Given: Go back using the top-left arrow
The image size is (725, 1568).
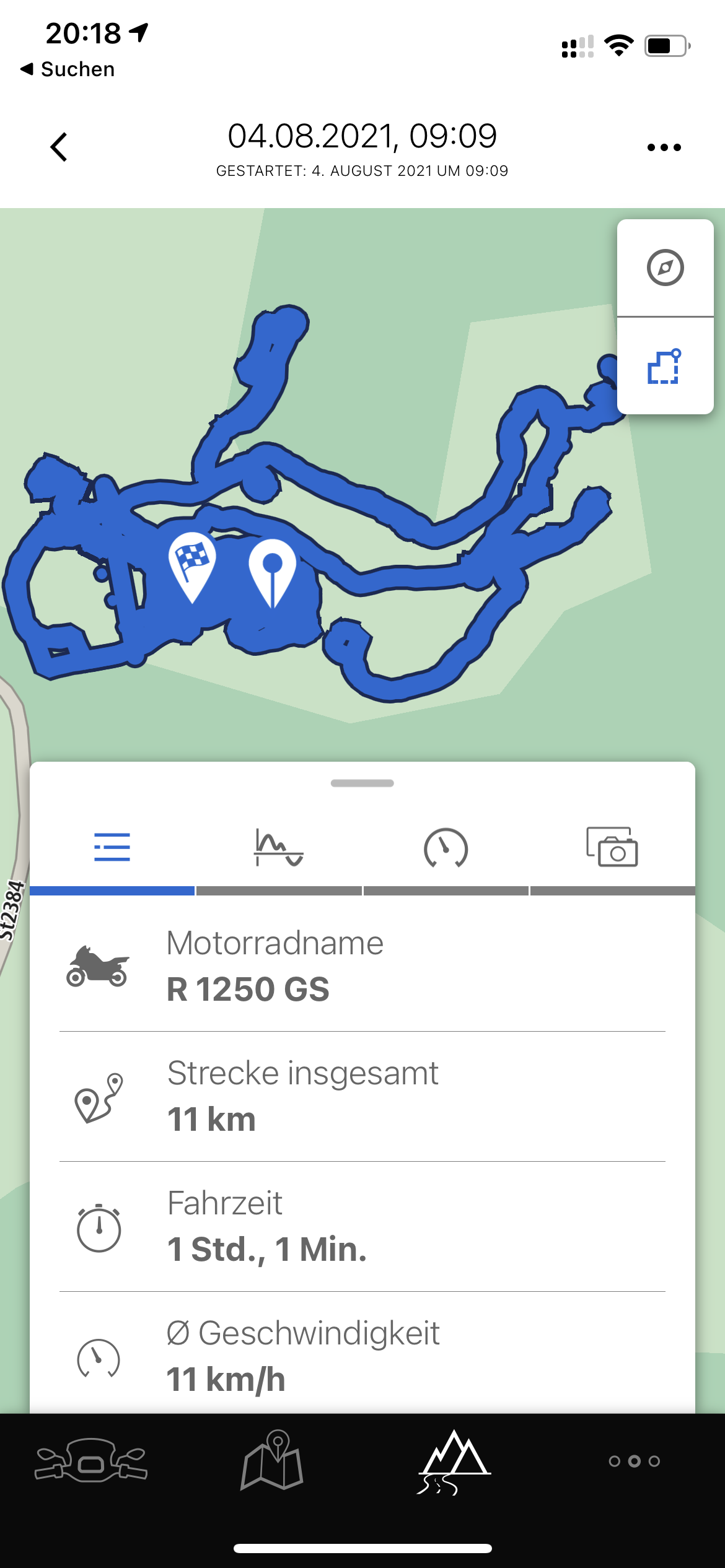Looking at the screenshot, I should tap(59, 147).
